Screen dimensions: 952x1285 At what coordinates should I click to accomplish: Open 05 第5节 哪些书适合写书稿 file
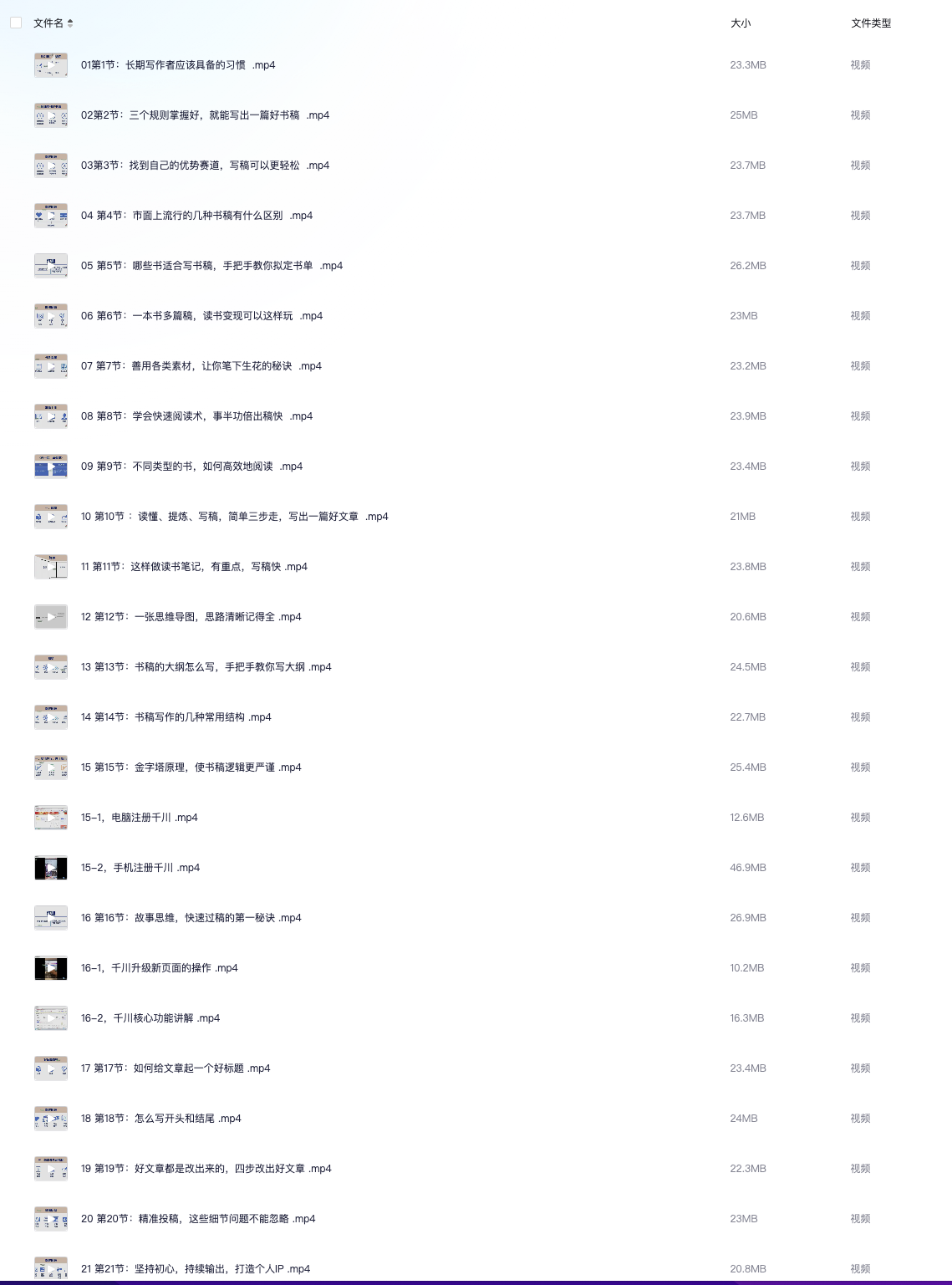[x=211, y=266]
